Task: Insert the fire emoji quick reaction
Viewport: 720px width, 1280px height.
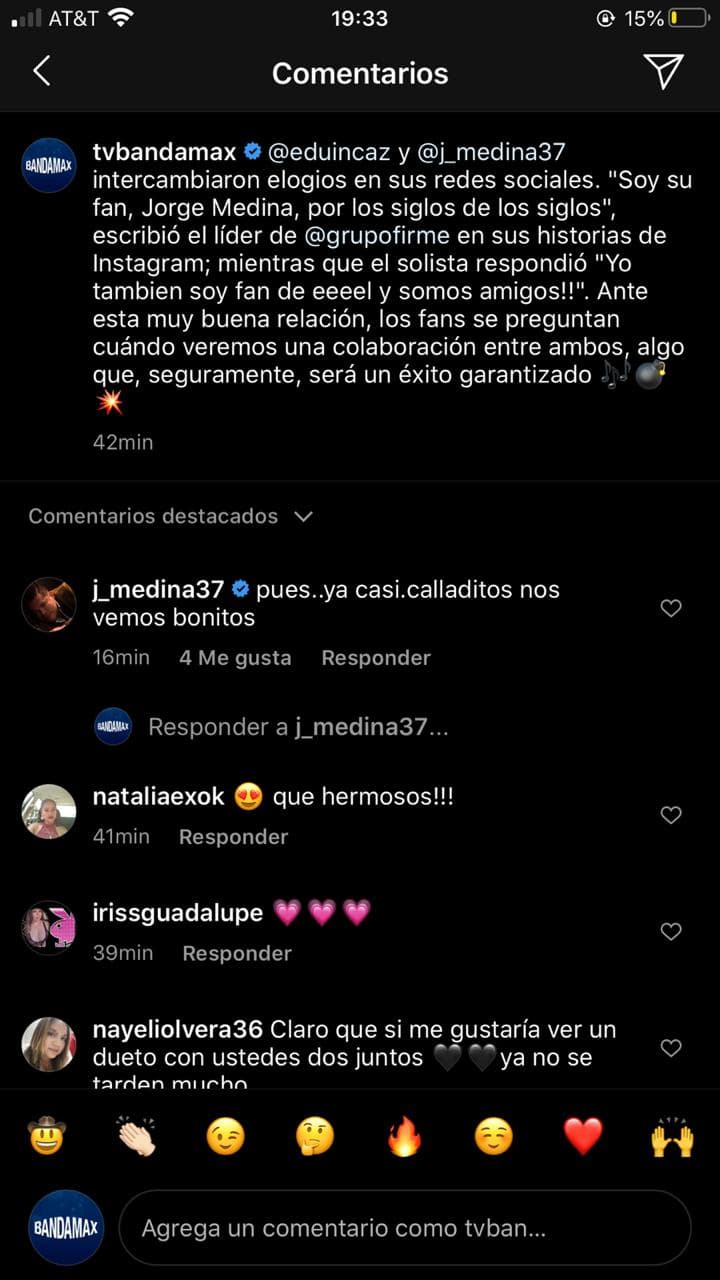Action: pos(404,1137)
